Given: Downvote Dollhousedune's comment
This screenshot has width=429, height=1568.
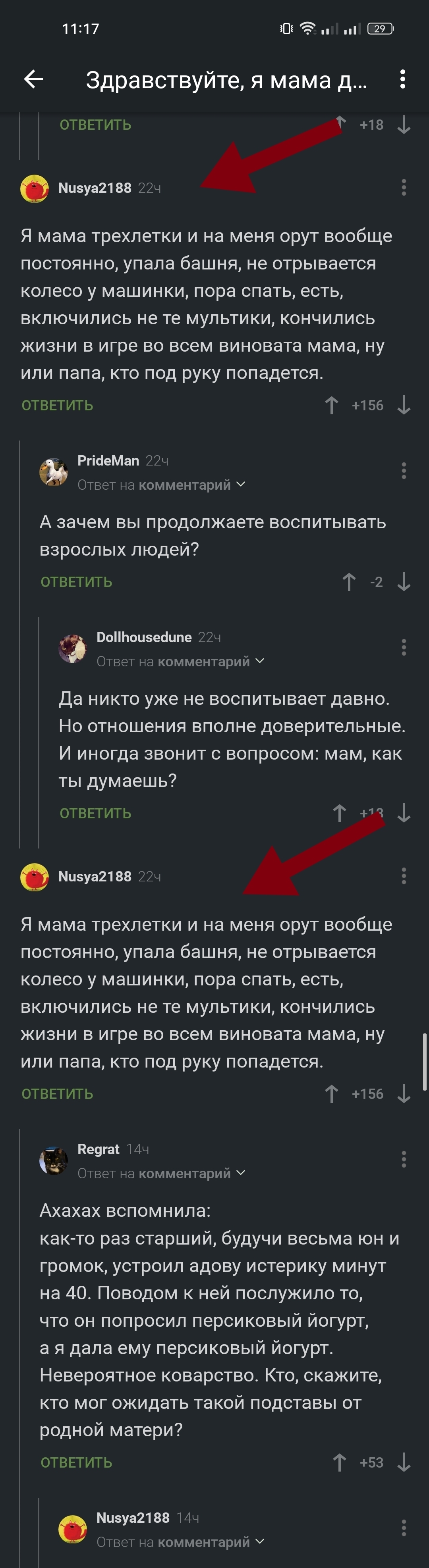Looking at the screenshot, I should tap(404, 813).
